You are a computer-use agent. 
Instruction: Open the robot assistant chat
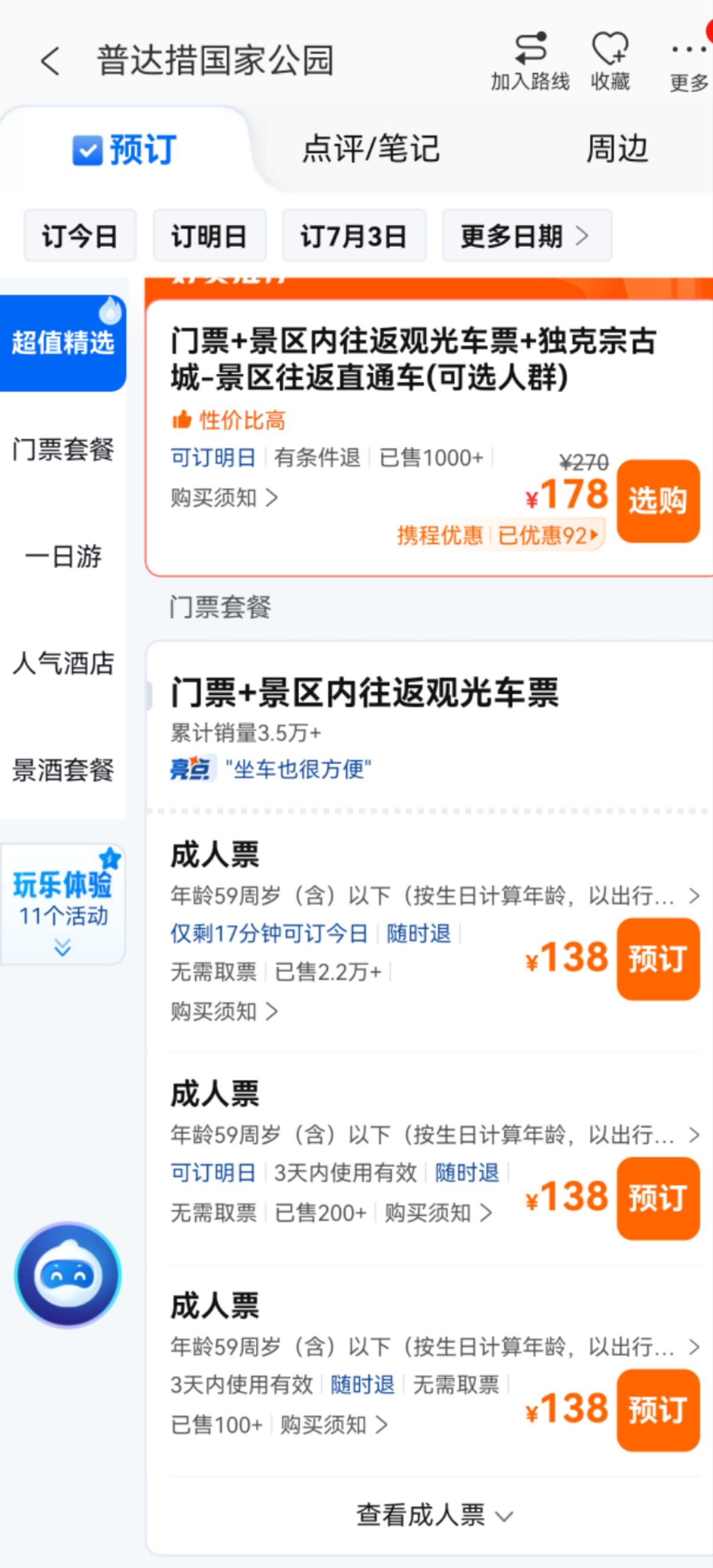[x=67, y=1274]
